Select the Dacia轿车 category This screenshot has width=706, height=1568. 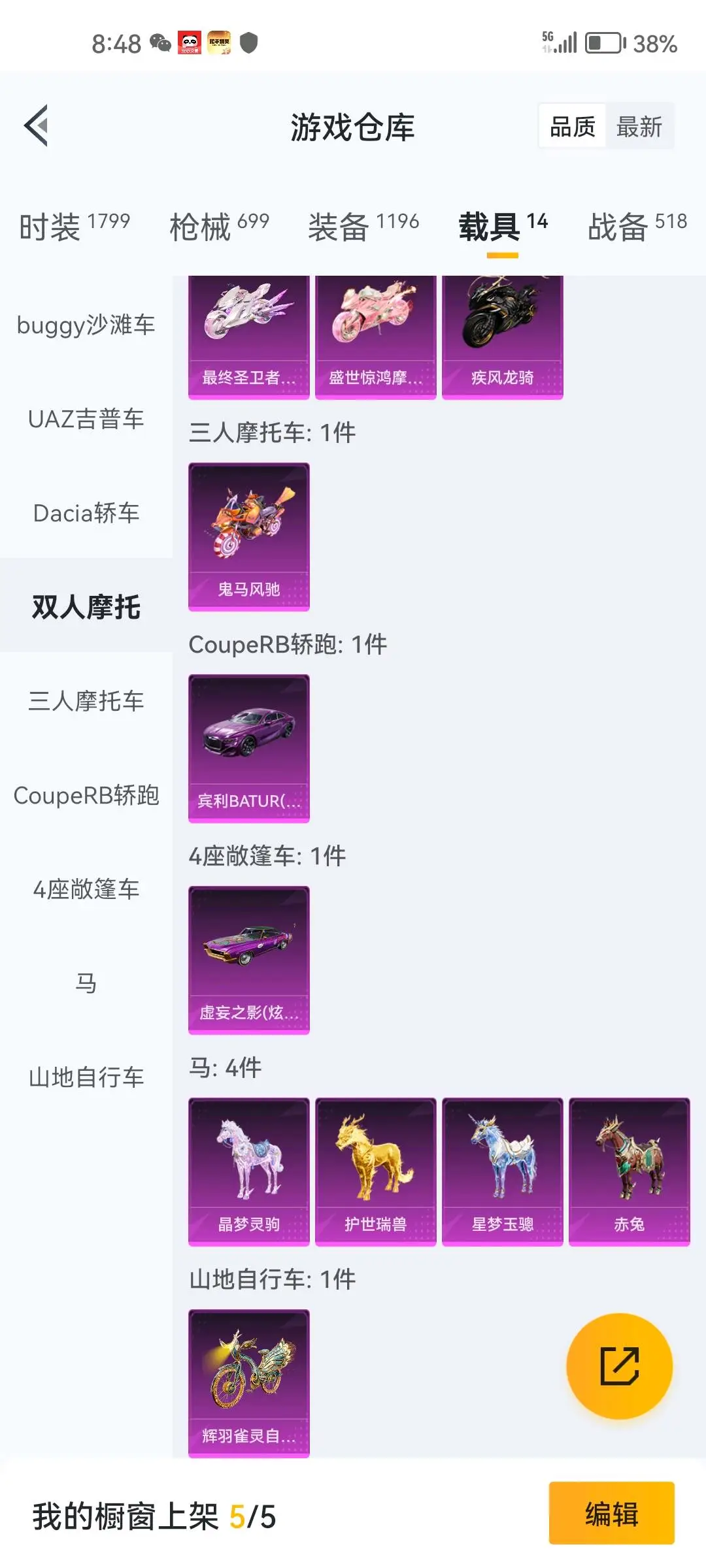point(86,513)
